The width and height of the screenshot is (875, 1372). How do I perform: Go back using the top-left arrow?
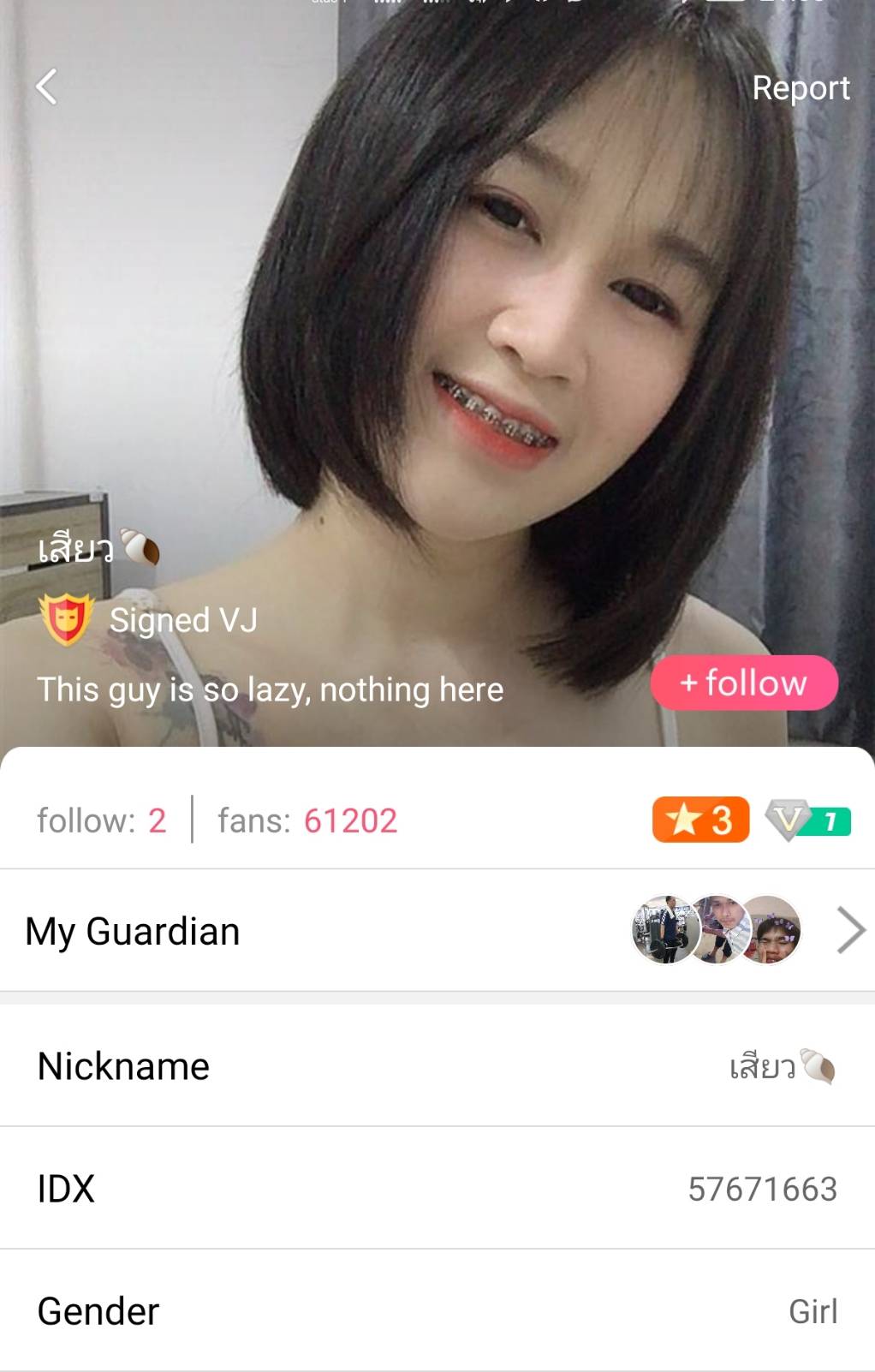tap(47, 86)
